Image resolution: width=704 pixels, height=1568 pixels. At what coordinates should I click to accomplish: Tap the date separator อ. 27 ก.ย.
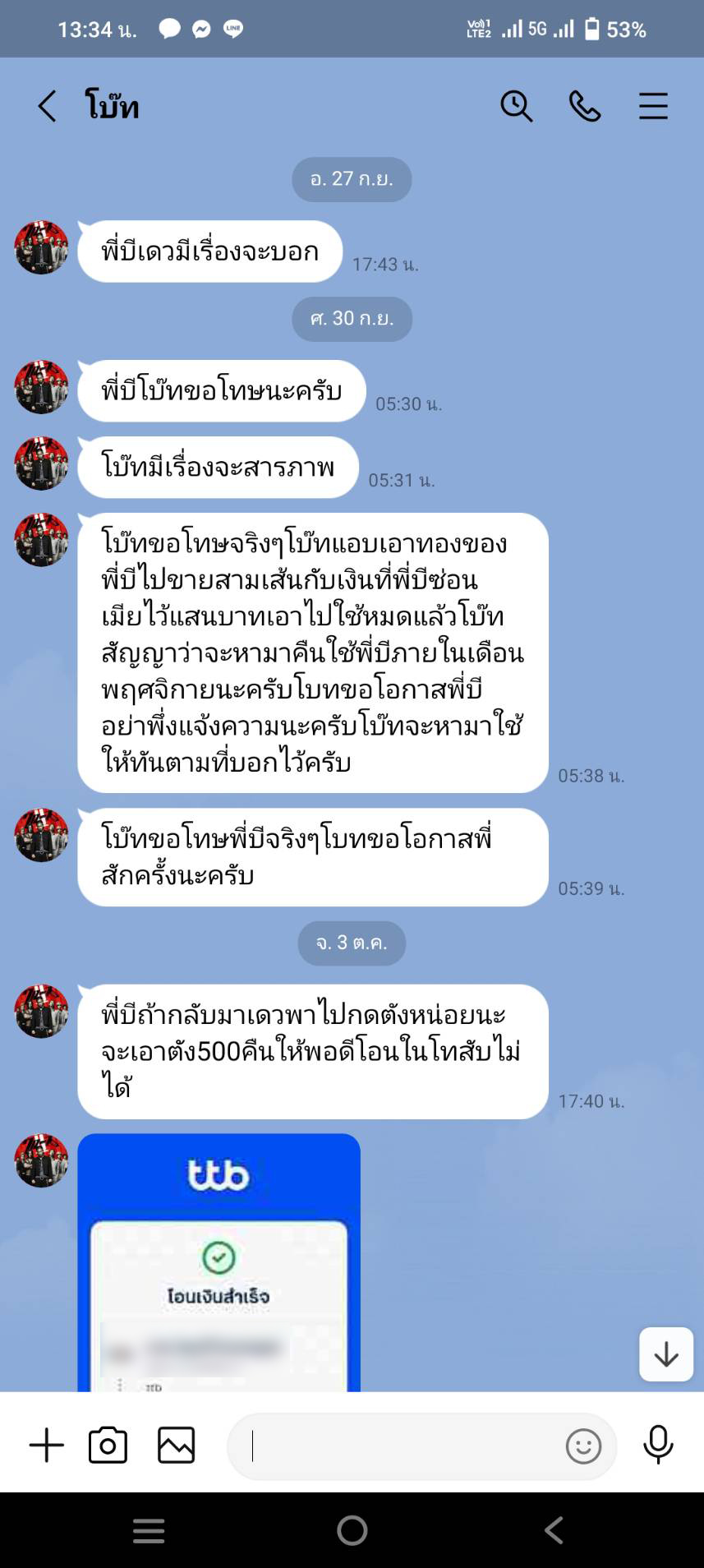352,178
